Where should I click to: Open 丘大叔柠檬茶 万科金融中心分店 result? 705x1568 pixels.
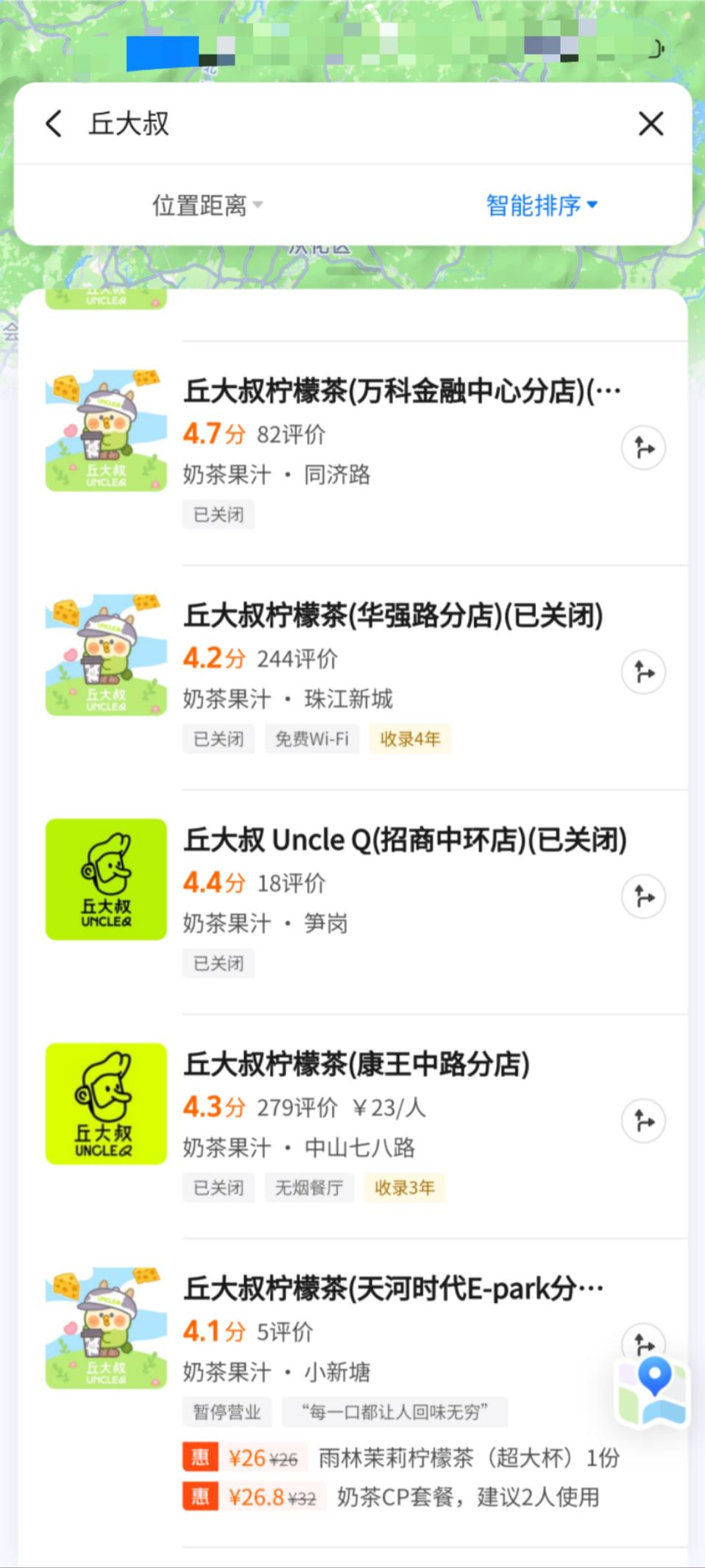(x=401, y=391)
